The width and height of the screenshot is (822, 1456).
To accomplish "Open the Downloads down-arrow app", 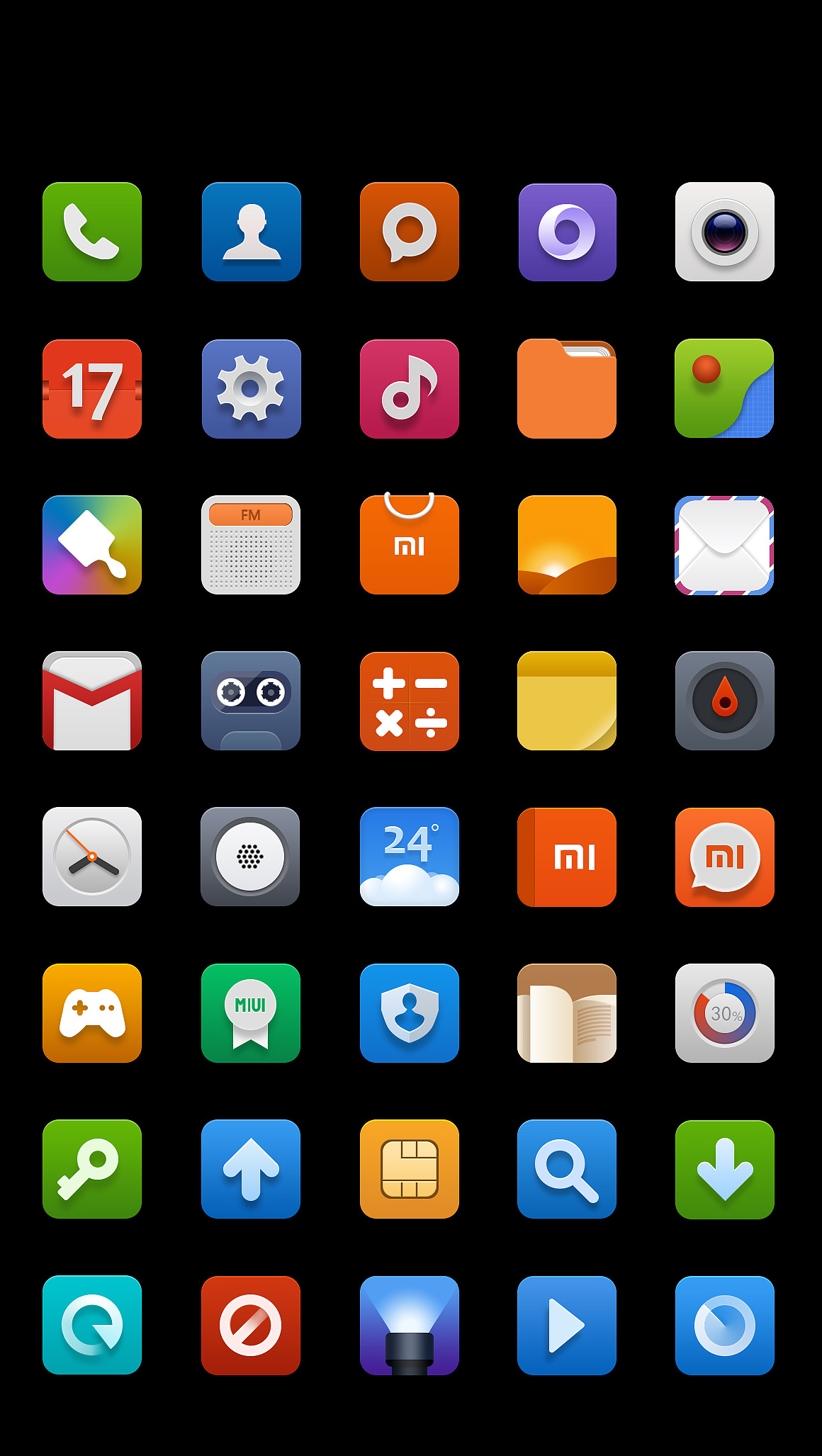I will click(x=724, y=1170).
